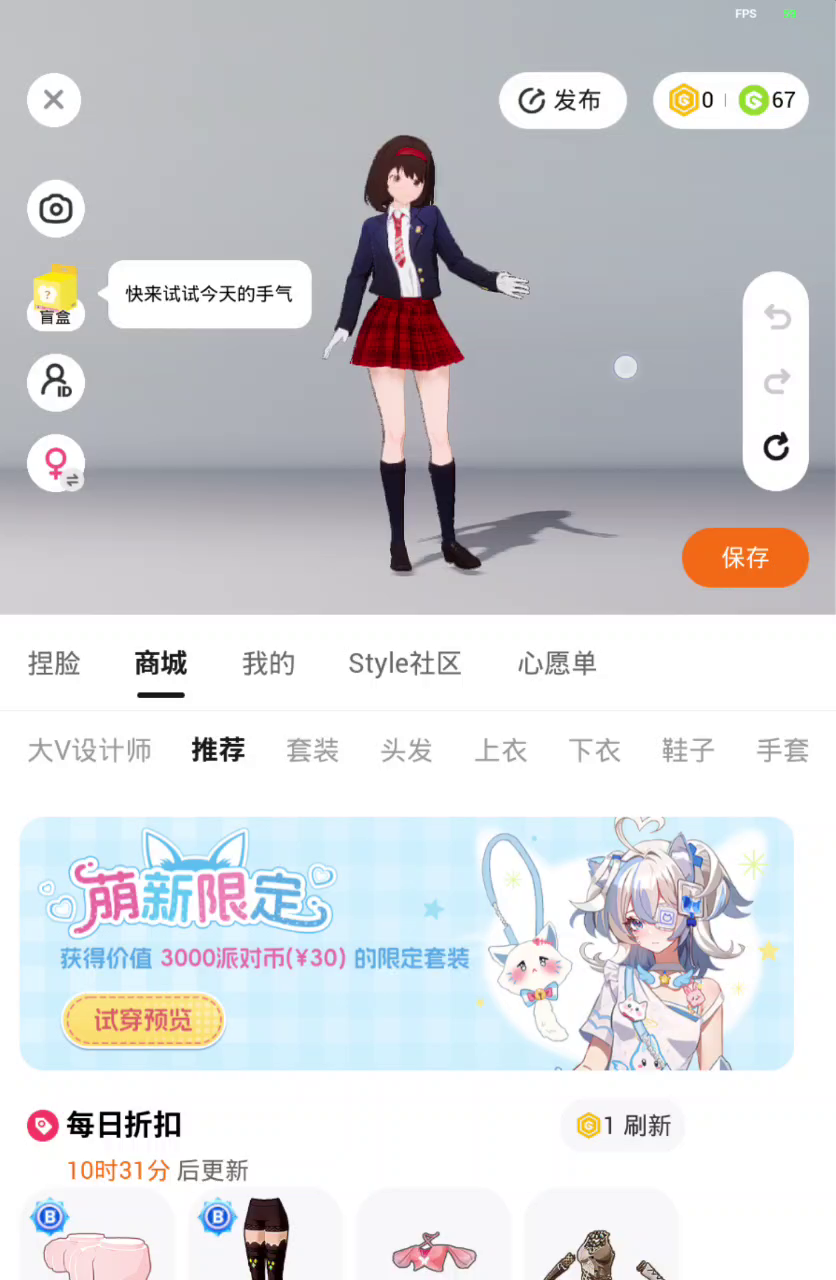836x1280 pixels.
Task: Close the avatar editor
Action: tap(54, 100)
